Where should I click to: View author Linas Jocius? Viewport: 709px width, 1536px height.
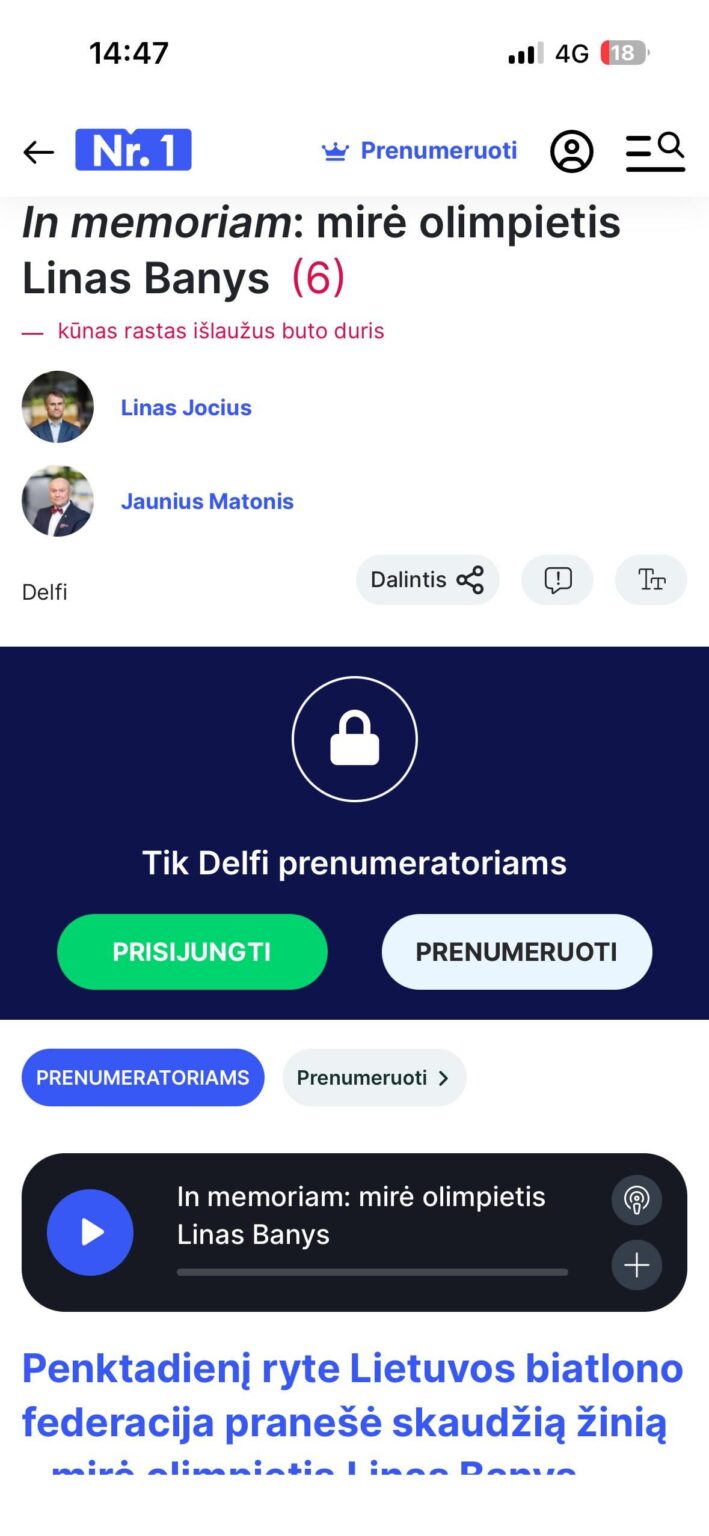click(186, 407)
